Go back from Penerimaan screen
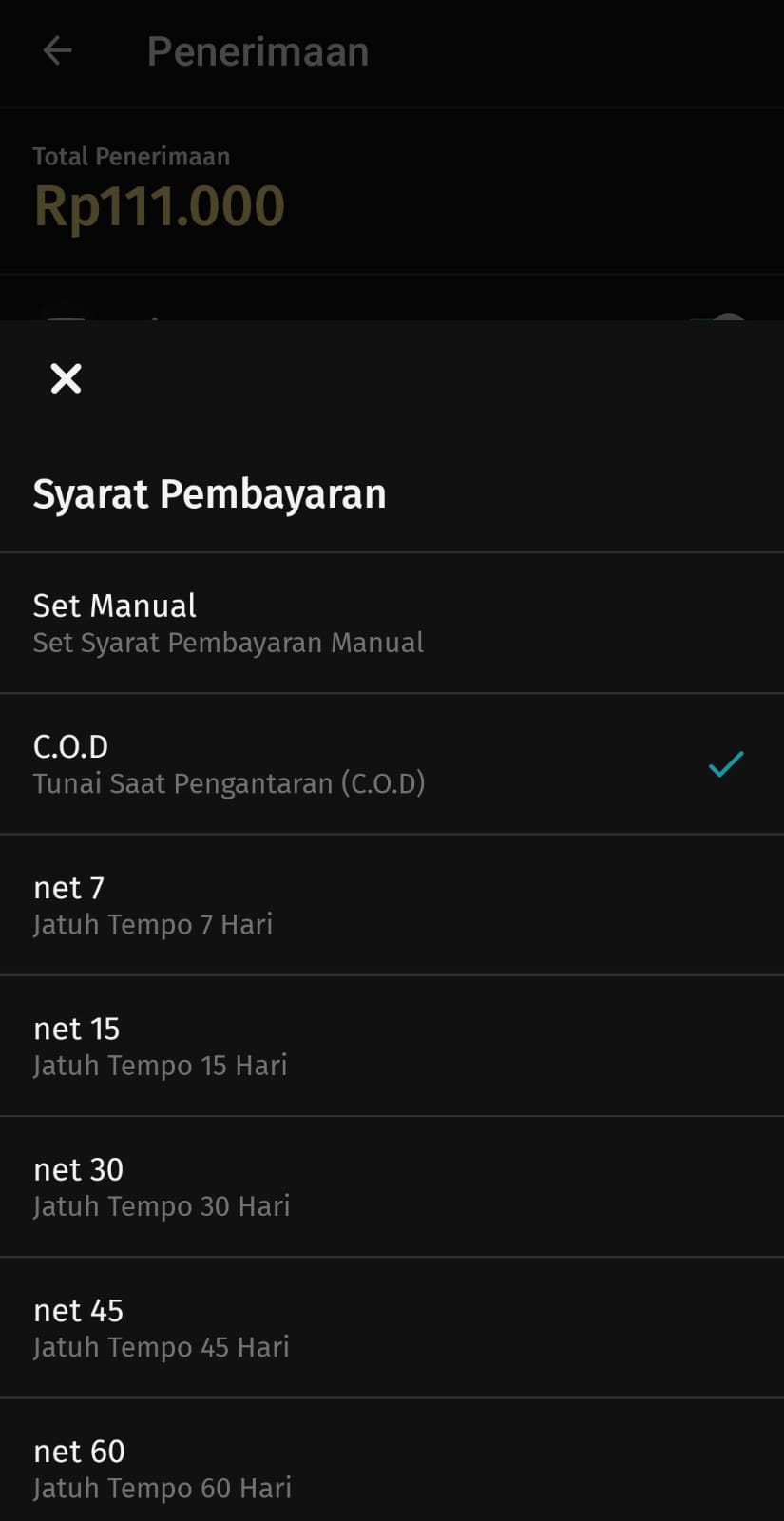Viewport: 784px width, 1521px height. click(58, 51)
